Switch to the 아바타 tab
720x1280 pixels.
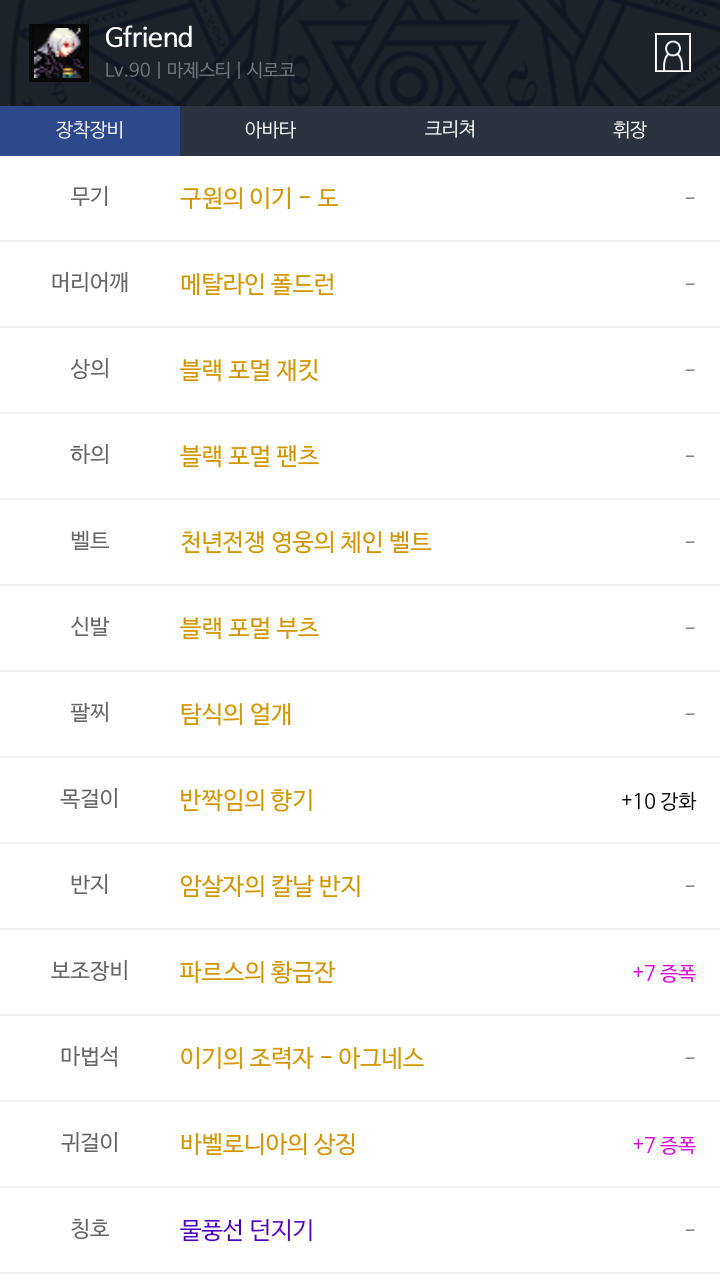click(x=270, y=130)
